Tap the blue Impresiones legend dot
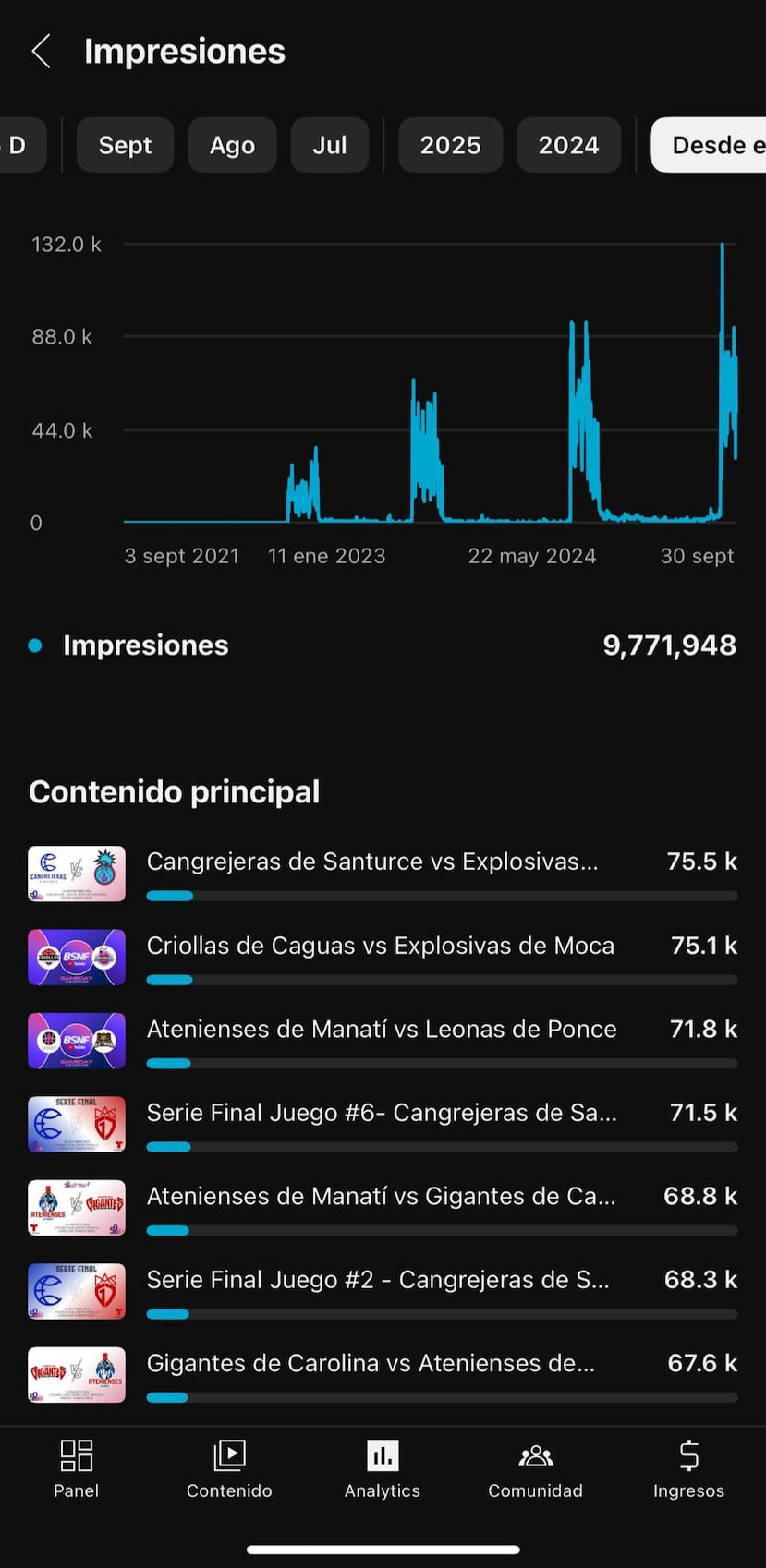This screenshot has width=766, height=1568. 34,645
